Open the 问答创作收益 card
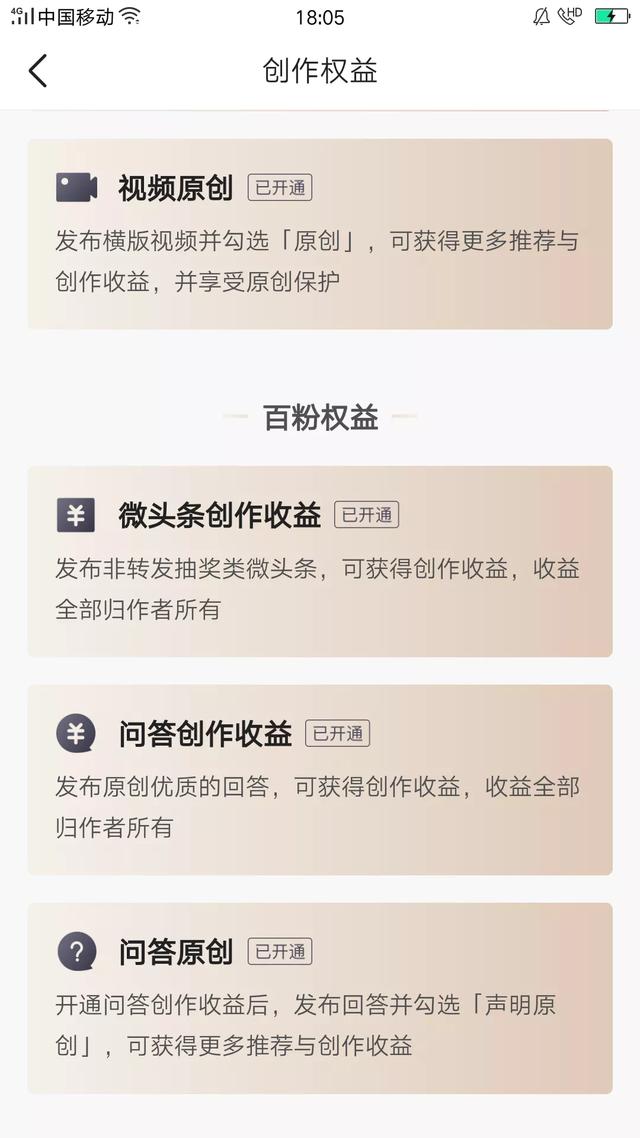Viewport: 640px width, 1138px height. (320, 779)
